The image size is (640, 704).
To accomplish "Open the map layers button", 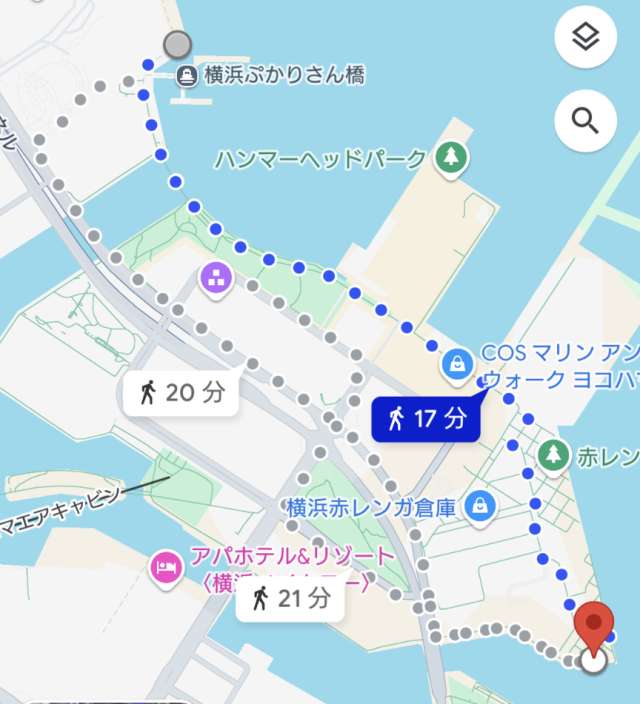I will 585,38.
